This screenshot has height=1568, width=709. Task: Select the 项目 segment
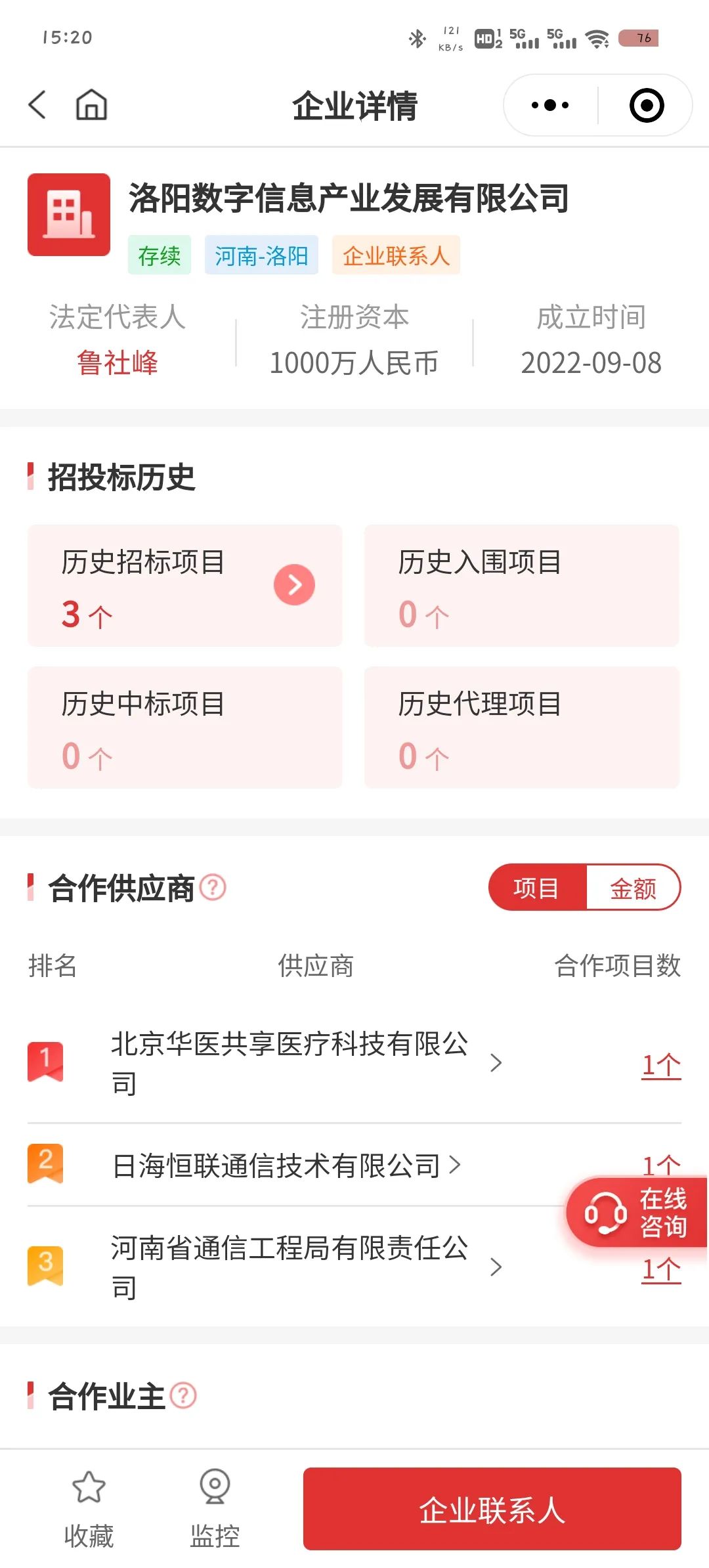[x=537, y=888]
